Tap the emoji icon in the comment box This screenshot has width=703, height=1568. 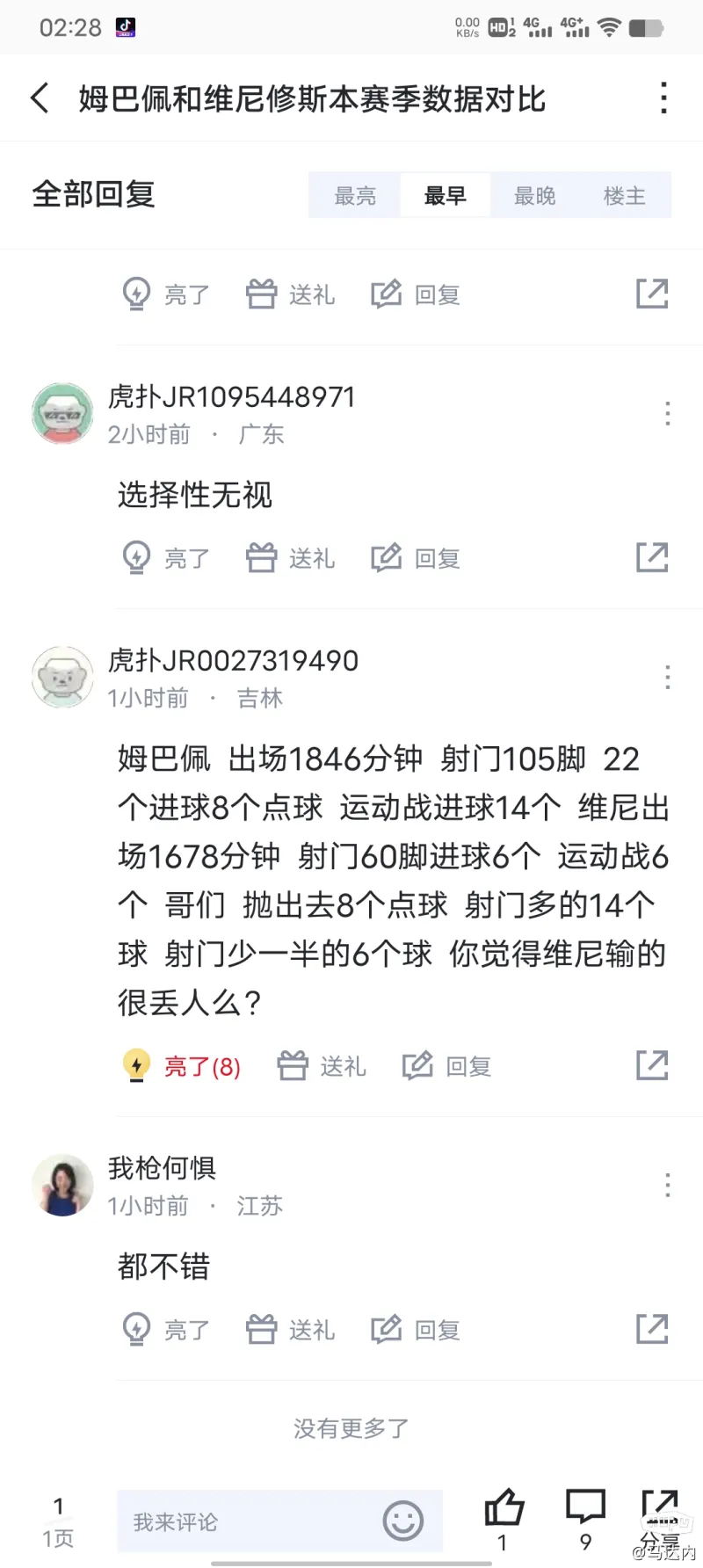[402, 1521]
